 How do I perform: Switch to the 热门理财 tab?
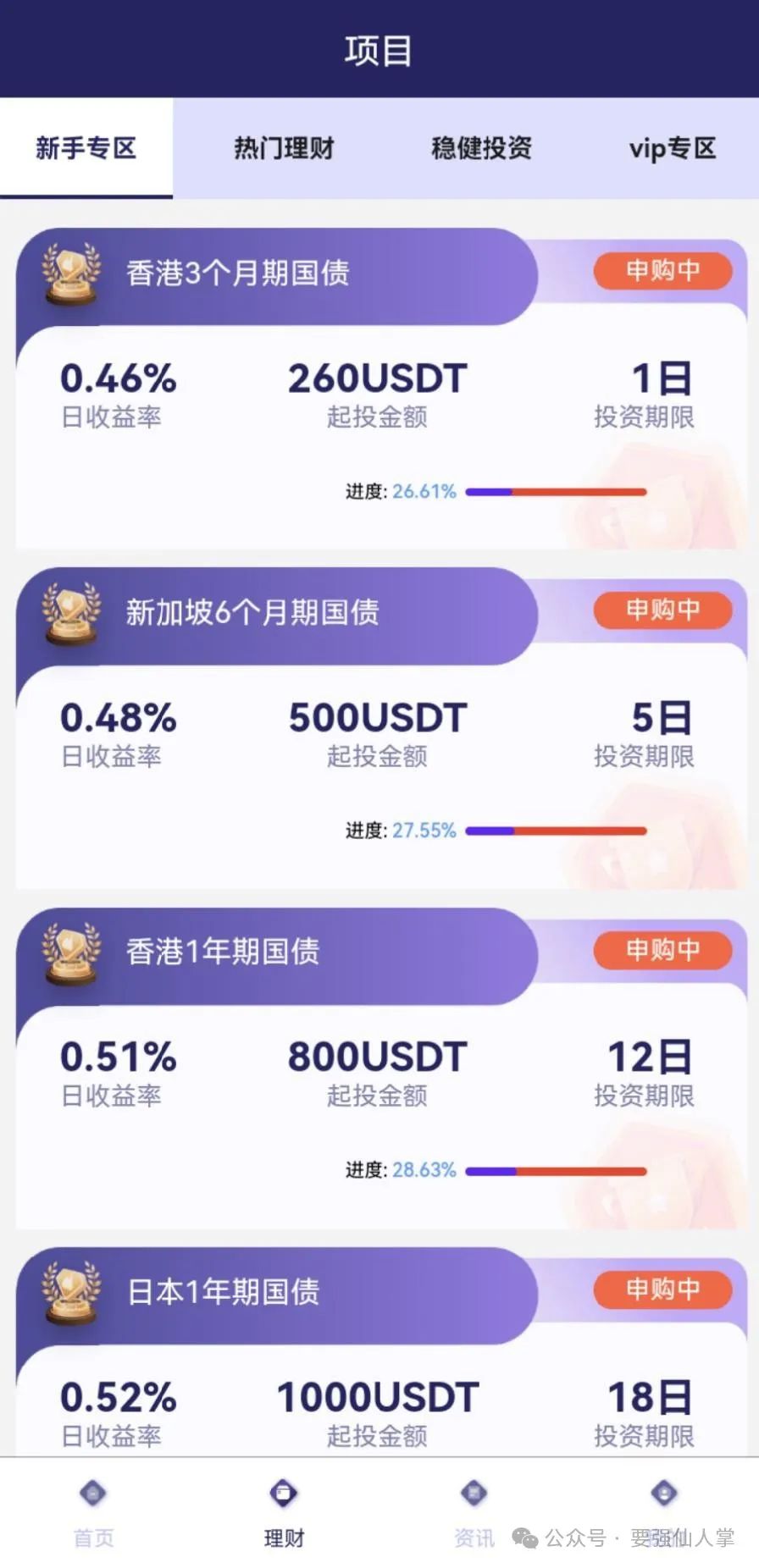284,148
